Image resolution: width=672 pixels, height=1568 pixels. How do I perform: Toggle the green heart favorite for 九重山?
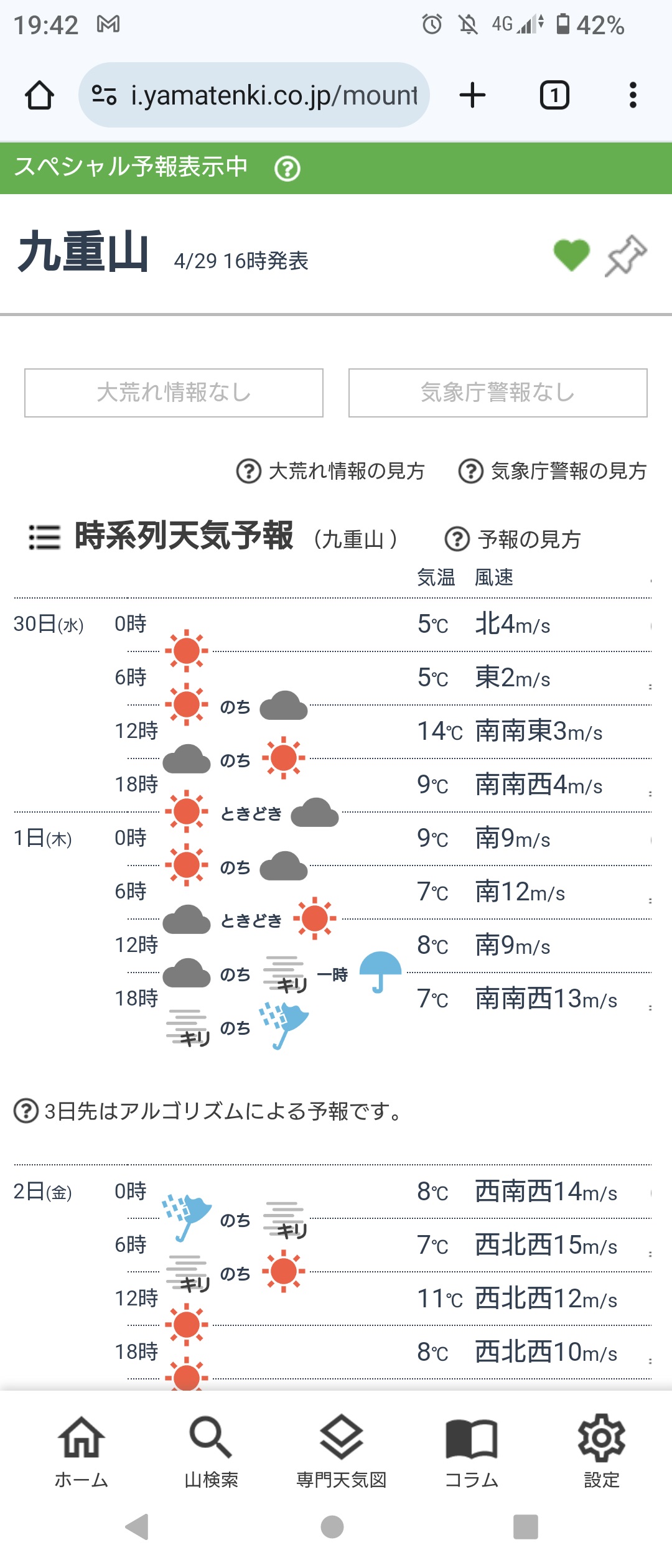(571, 255)
